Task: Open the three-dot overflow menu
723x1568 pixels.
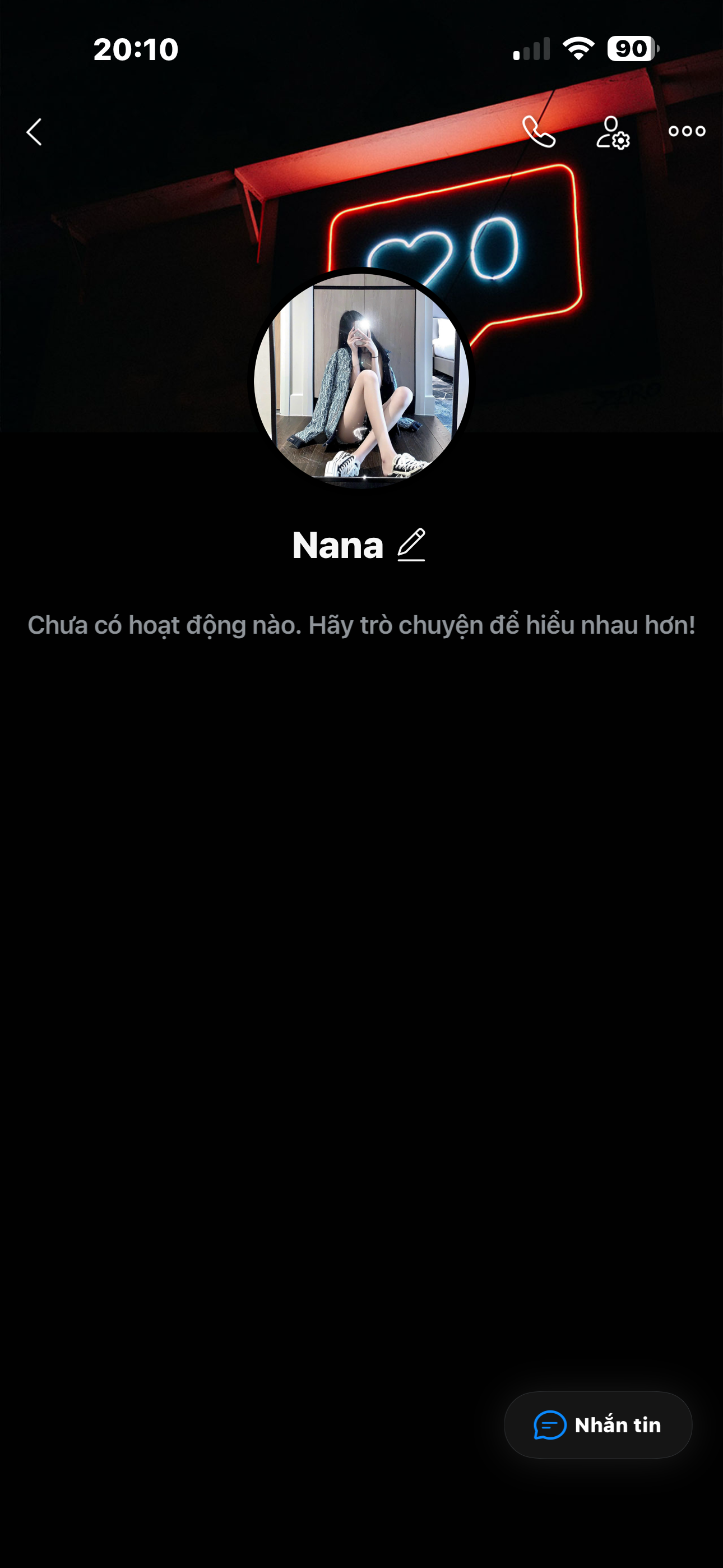Action: pos(687,131)
